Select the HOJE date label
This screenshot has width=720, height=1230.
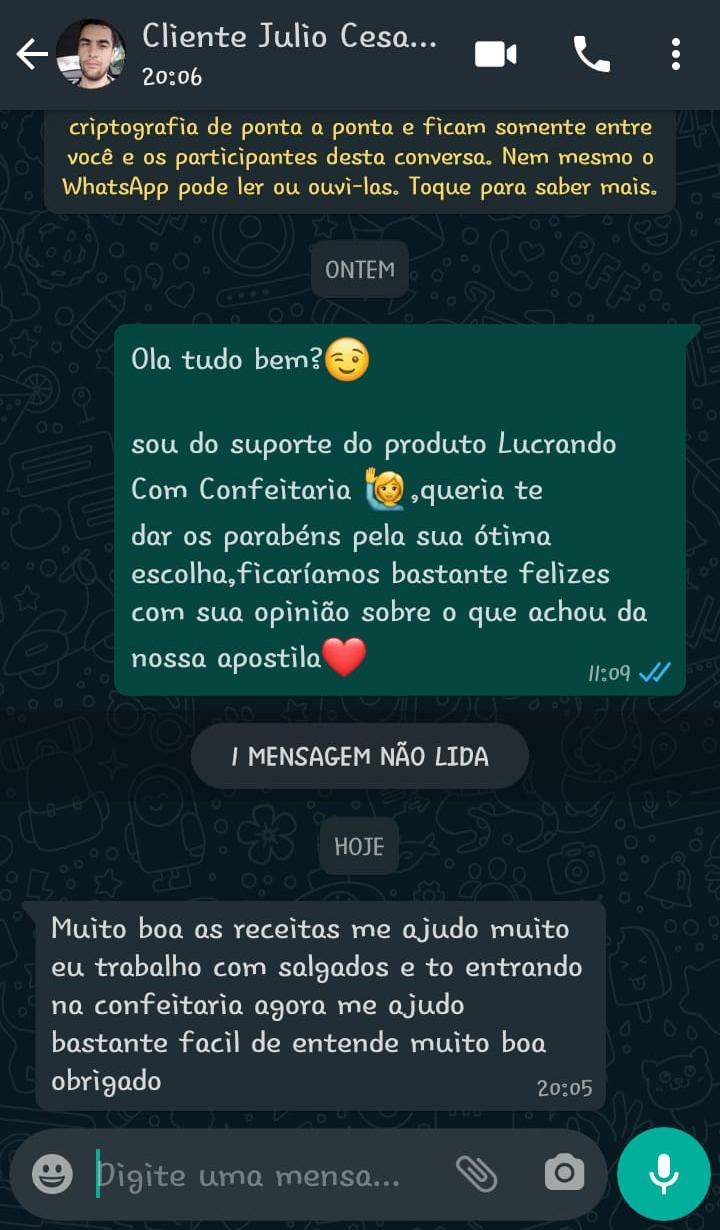pos(358,845)
